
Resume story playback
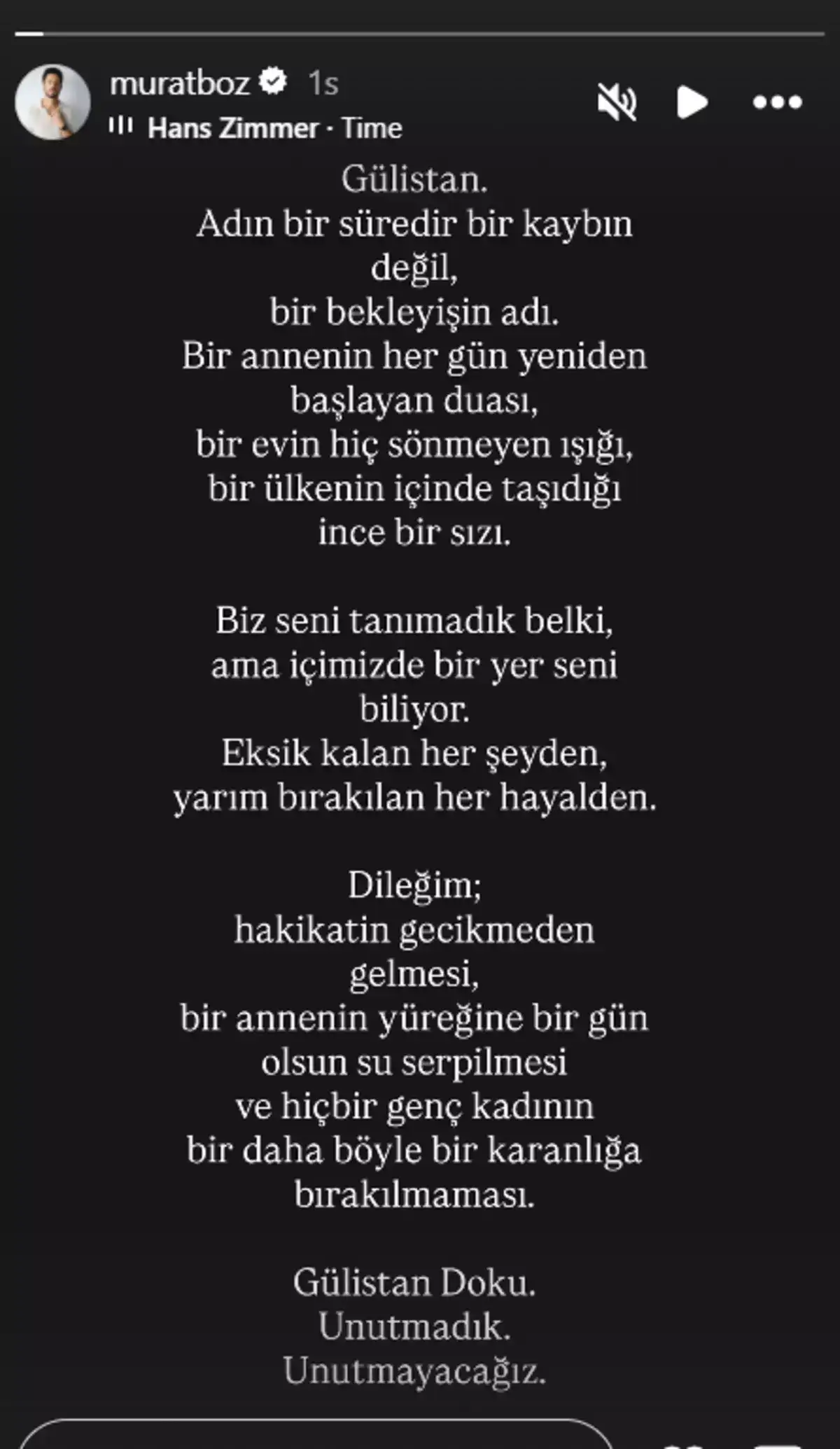point(692,102)
